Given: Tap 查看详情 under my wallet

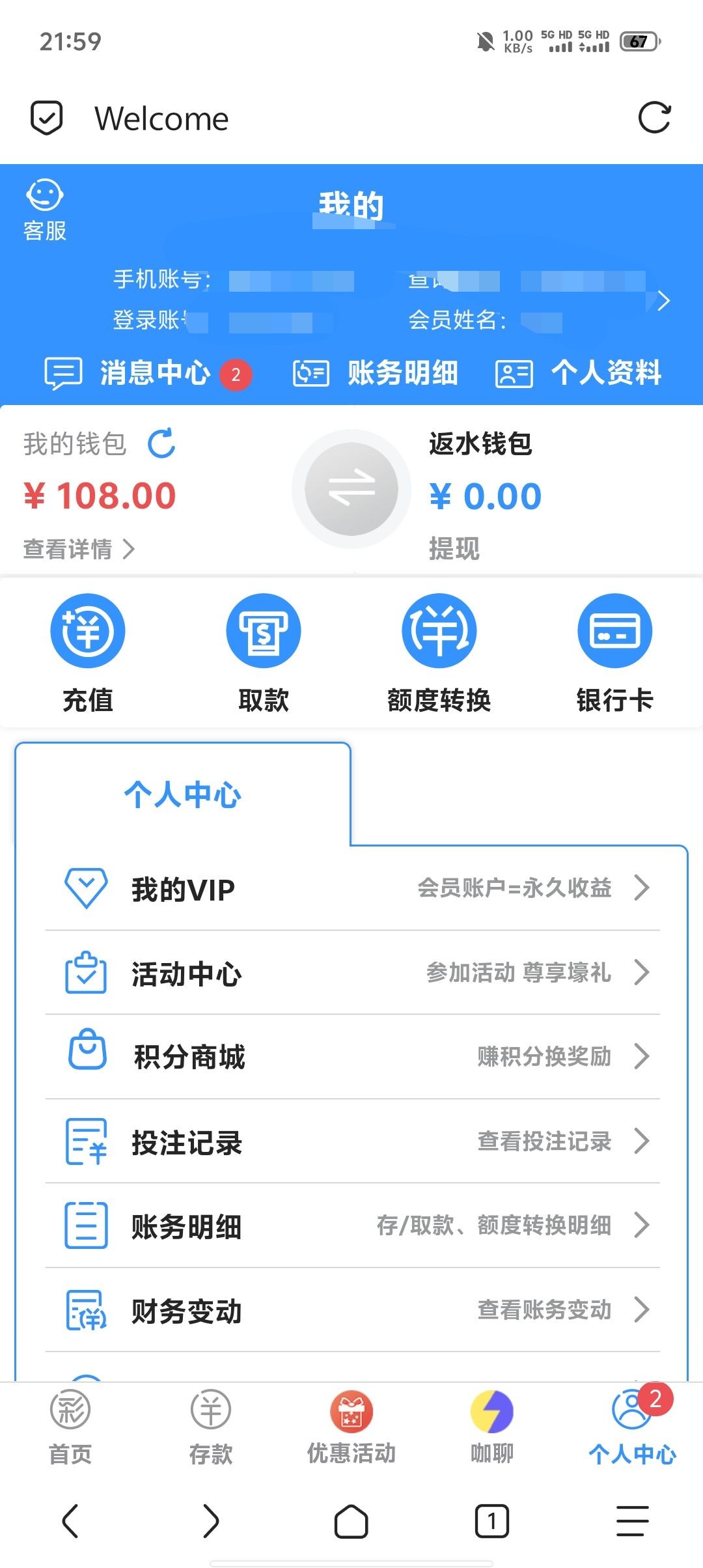Looking at the screenshot, I should coord(78,549).
